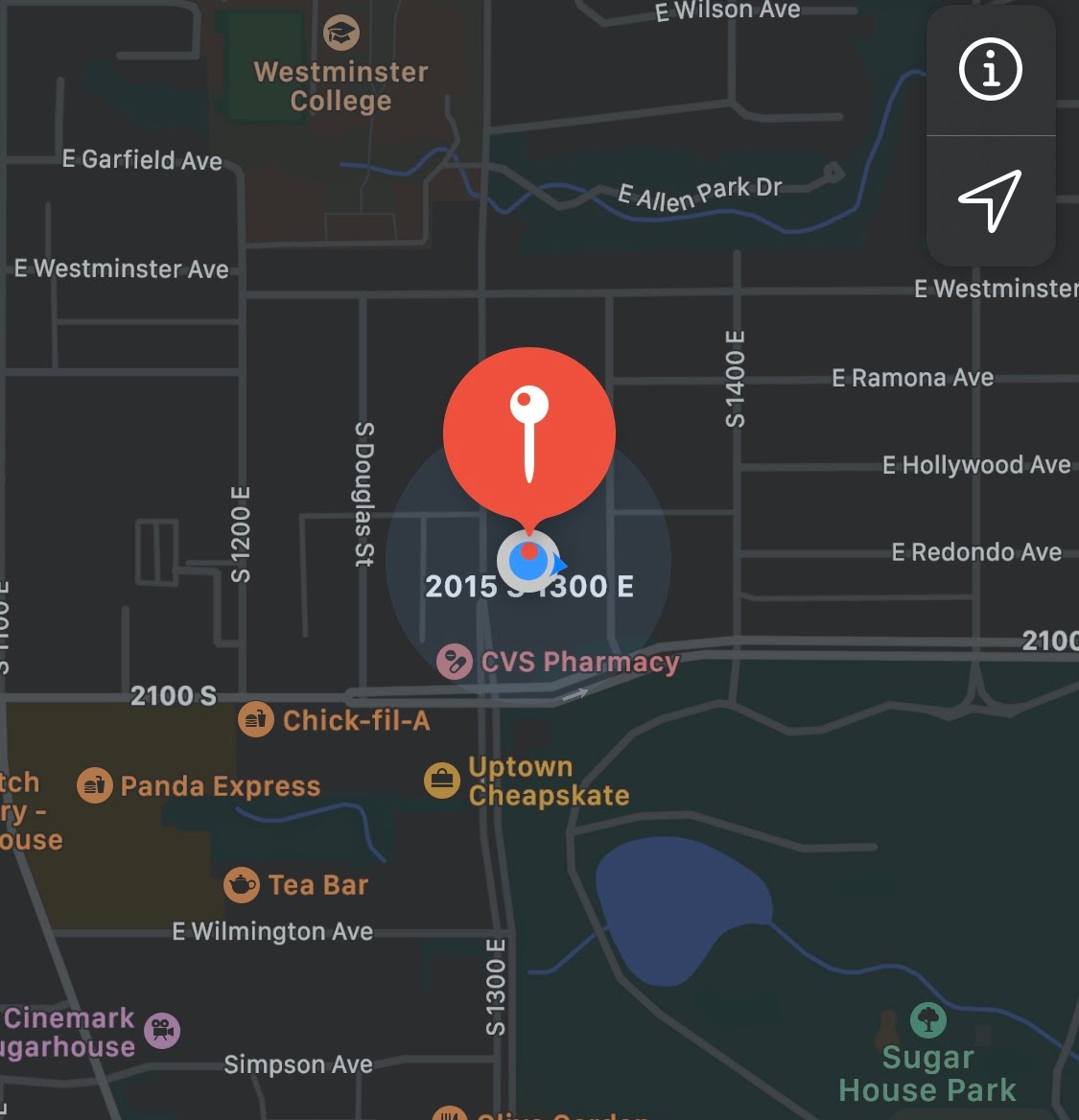Open Westminster College map label
The height and width of the screenshot is (1120, 1079).
(340, 35)
